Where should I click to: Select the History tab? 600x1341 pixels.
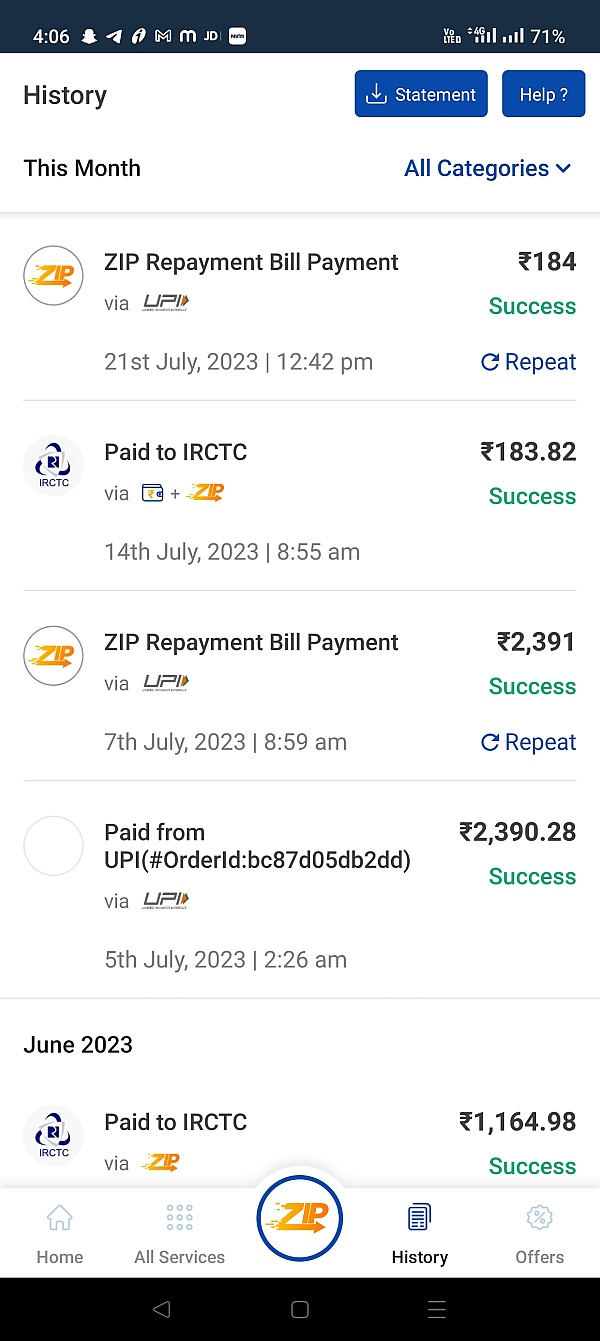[420, 1234]
